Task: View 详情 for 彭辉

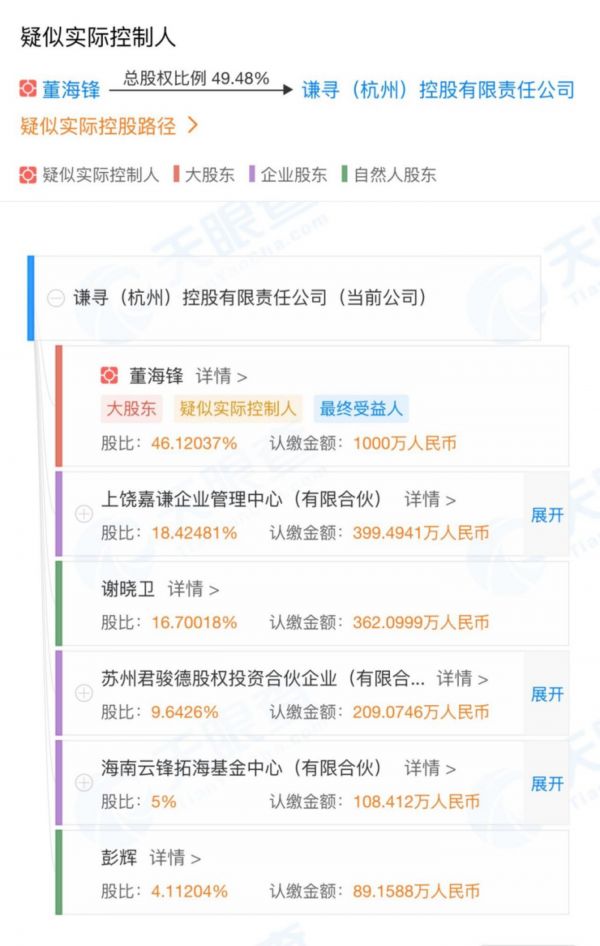Action: coord(175,858)
